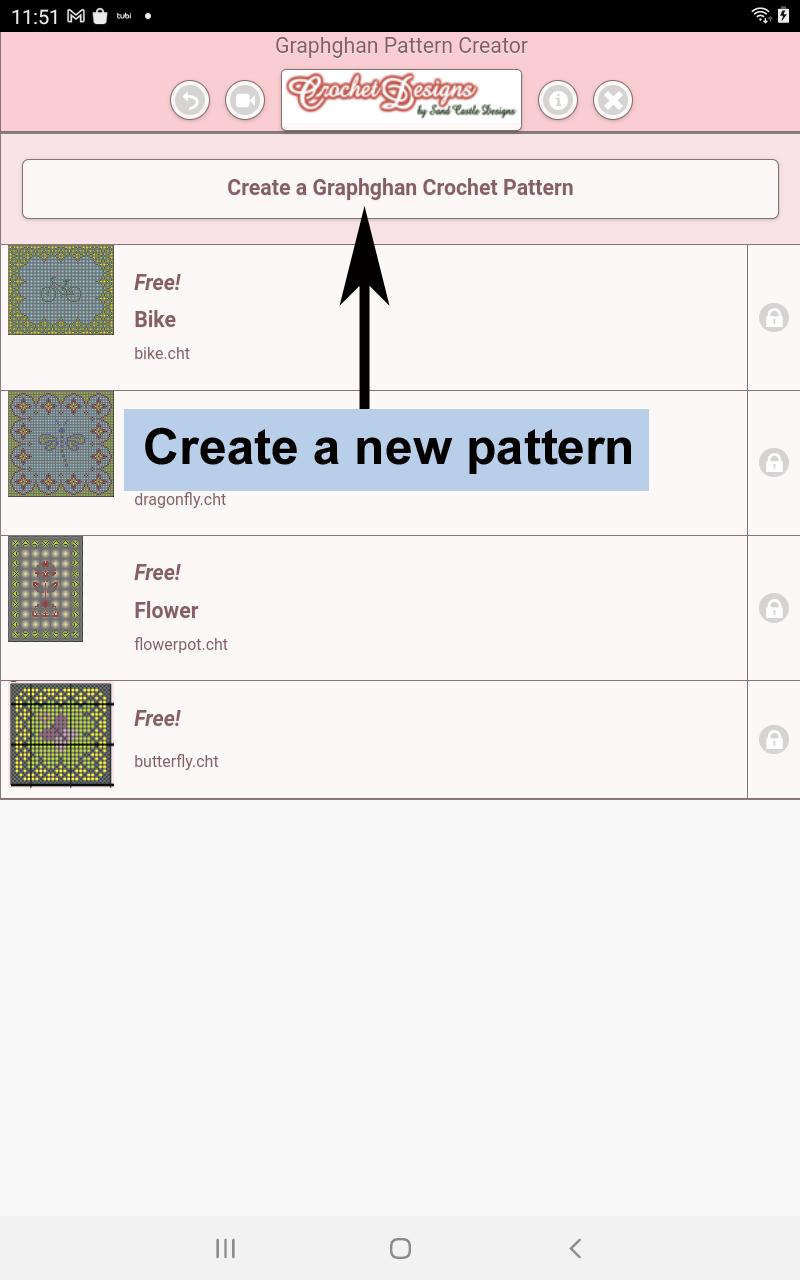Image resolution: width=800 pixels, height=1280 pixels.
Task: Go to the home screen
Action: (400, 1248)
